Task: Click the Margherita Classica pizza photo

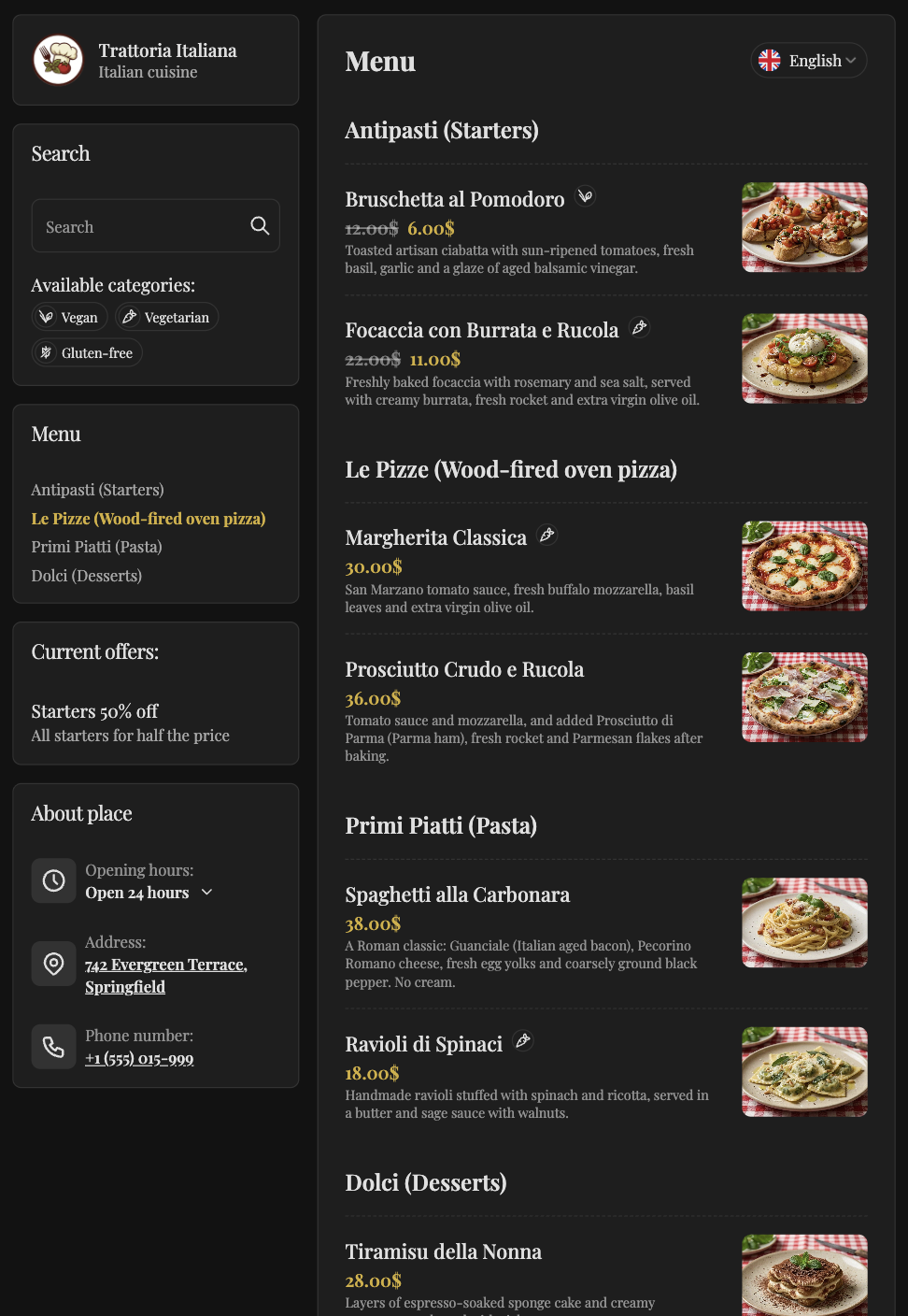Action: (x=803, y=565)
